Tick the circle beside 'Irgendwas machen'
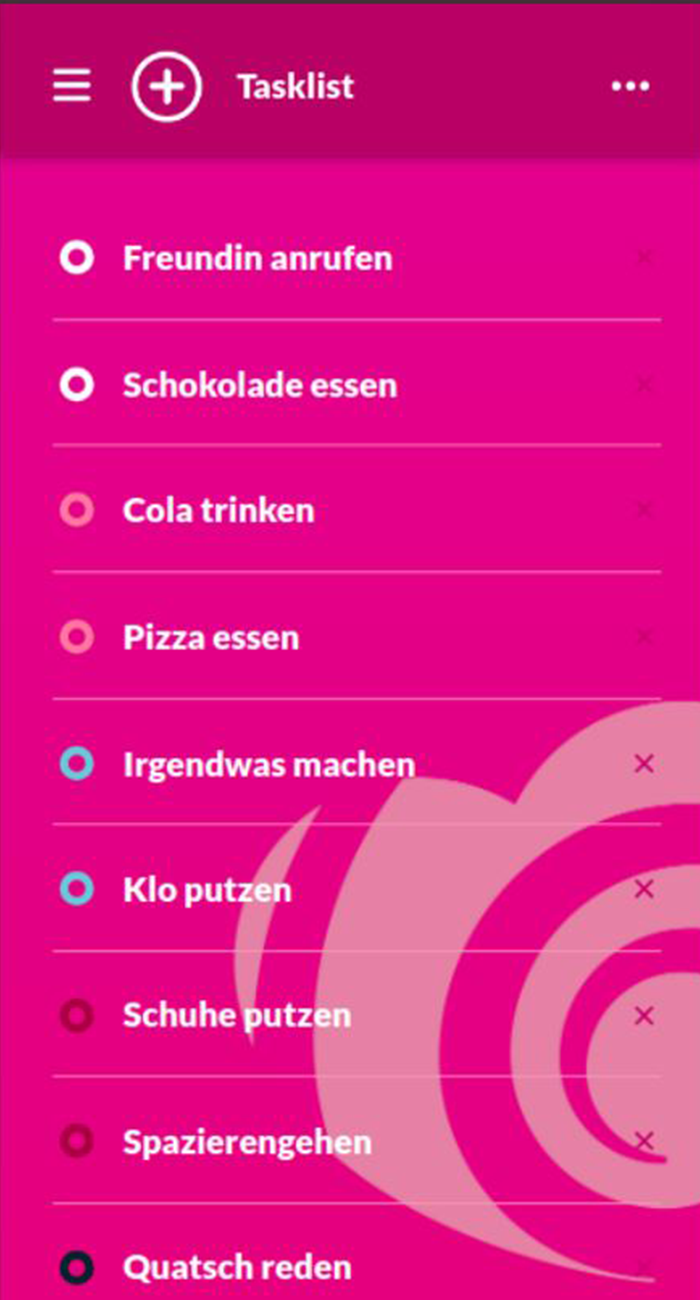The width and height of the screenshot is (700, 1300). point(77,765)
